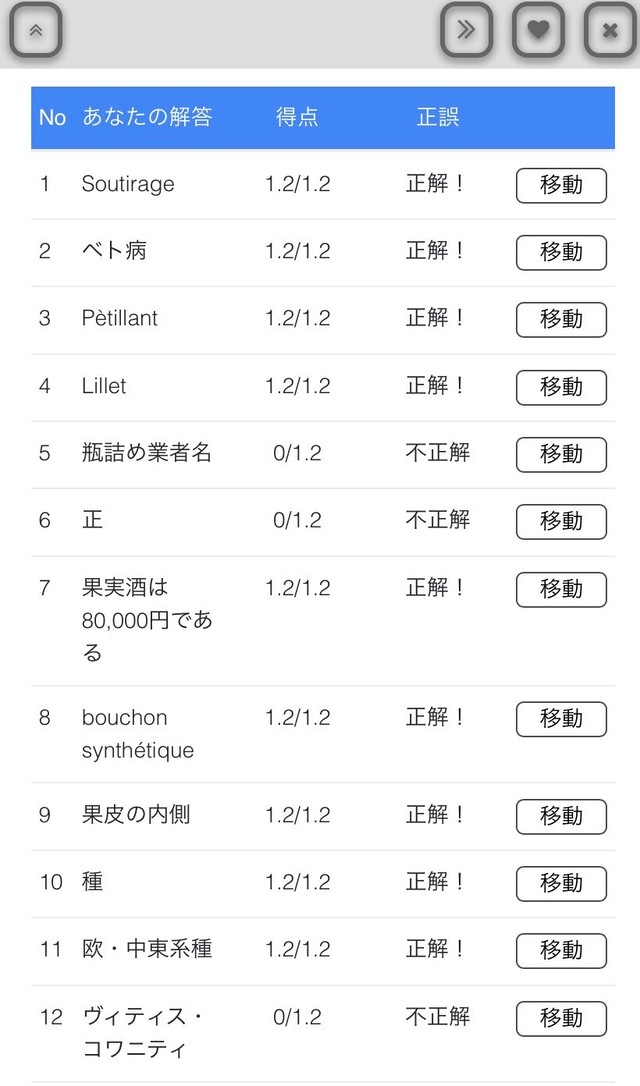Screen dimensions: 640x1086
Task: Tap 移動 for question 1 Soutirage
Action: 561,185
